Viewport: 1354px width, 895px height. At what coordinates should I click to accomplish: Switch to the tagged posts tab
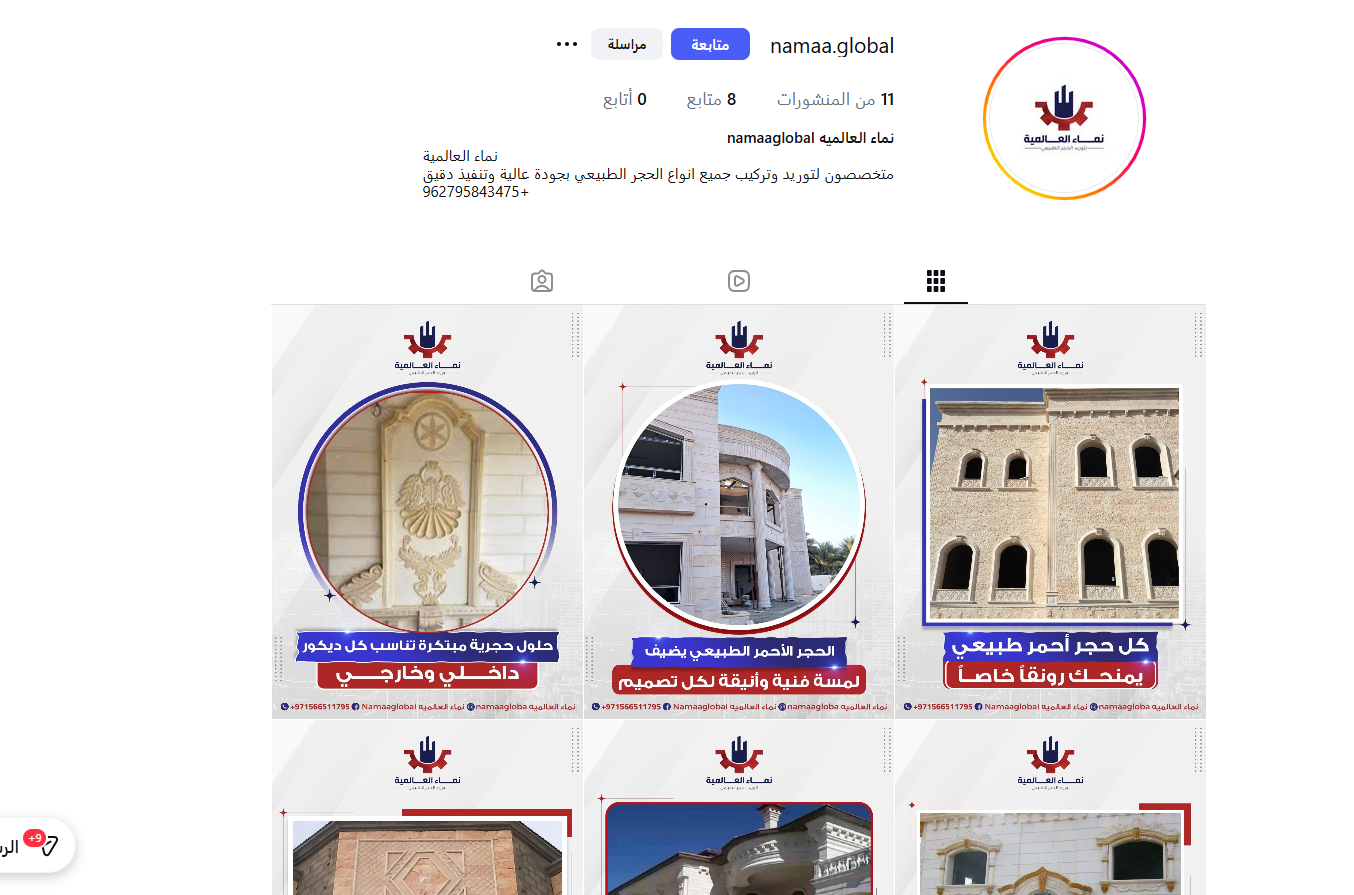[x=542, y=281]
